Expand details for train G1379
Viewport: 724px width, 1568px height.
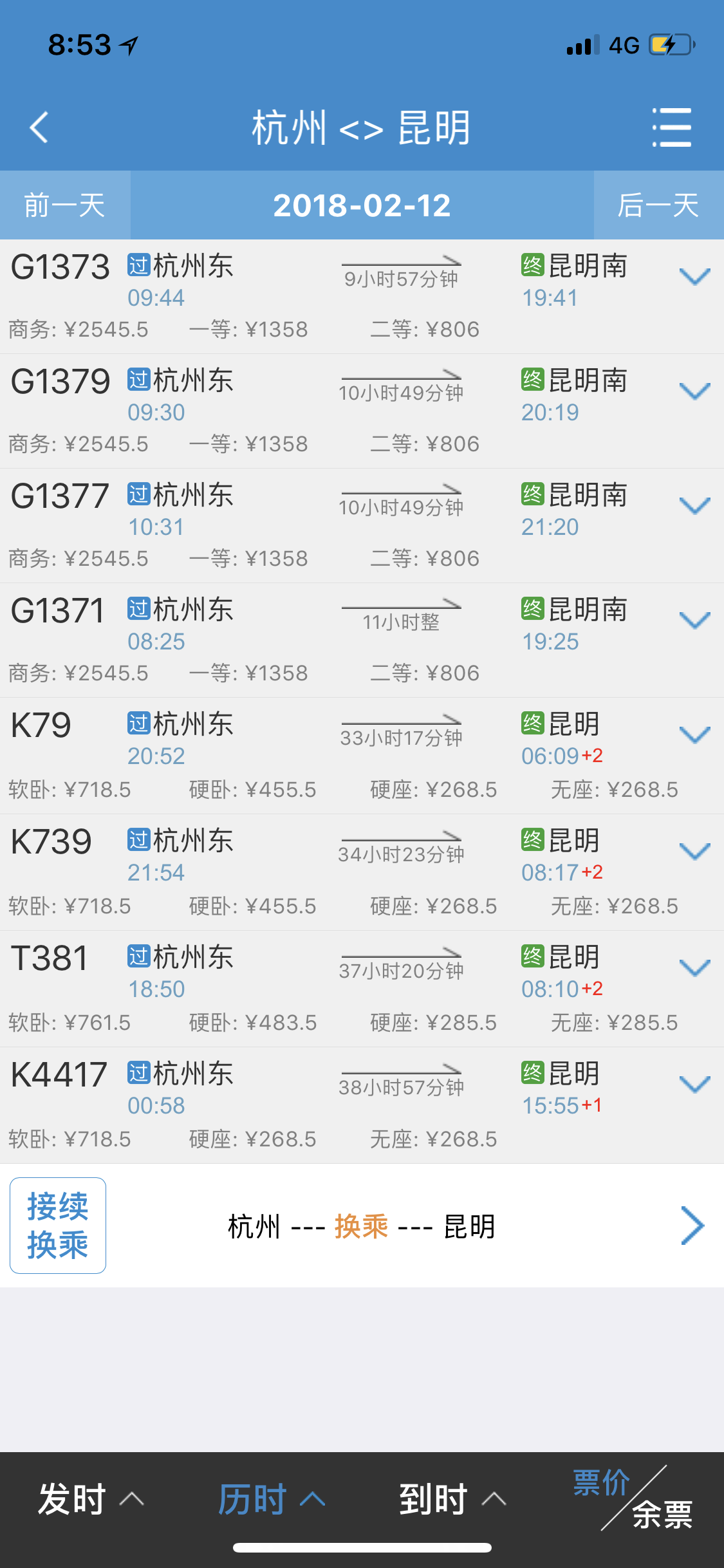694,391
